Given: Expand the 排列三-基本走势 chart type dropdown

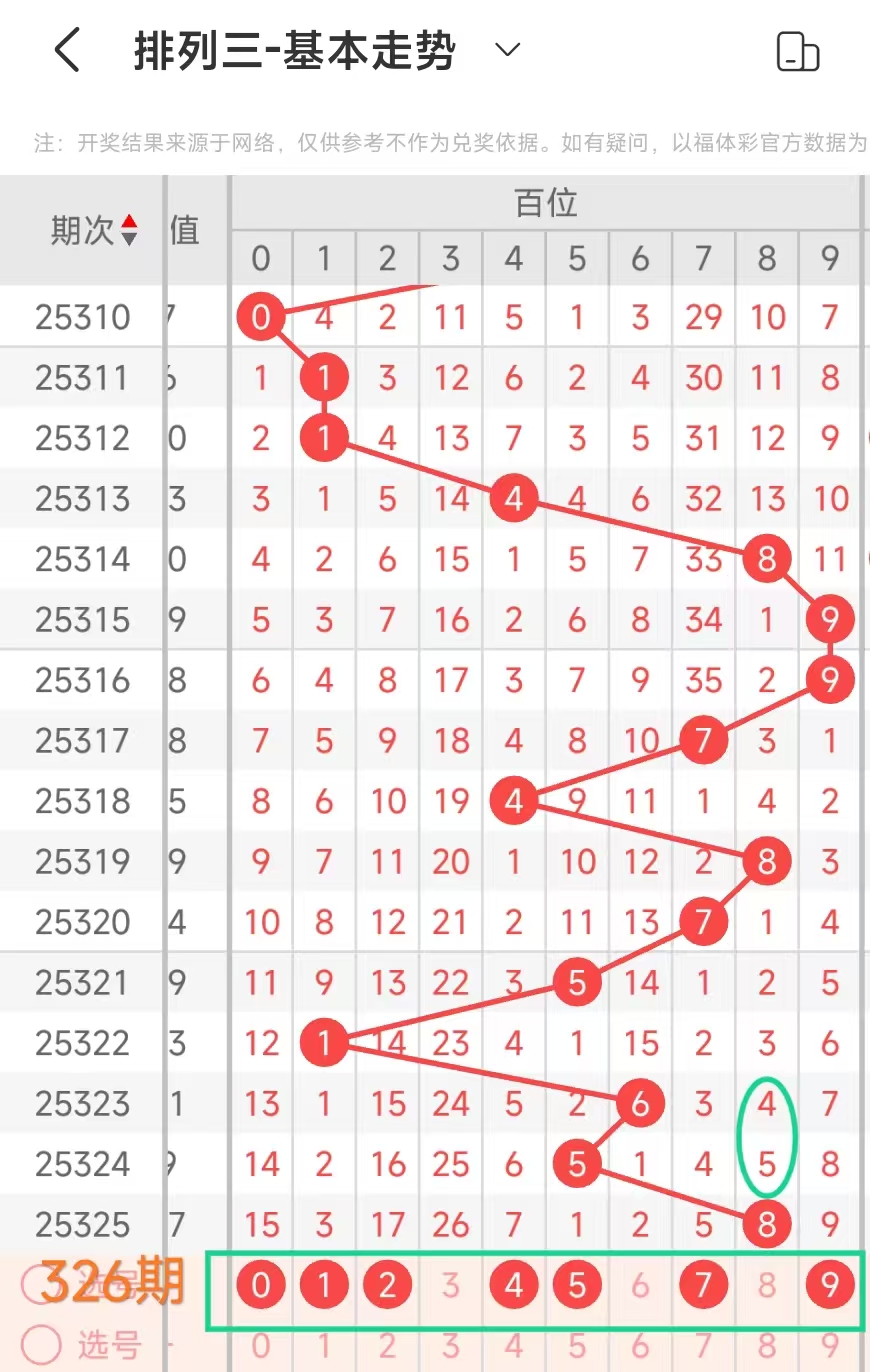Looking at the screenshot, I should (x=508, y=50).
